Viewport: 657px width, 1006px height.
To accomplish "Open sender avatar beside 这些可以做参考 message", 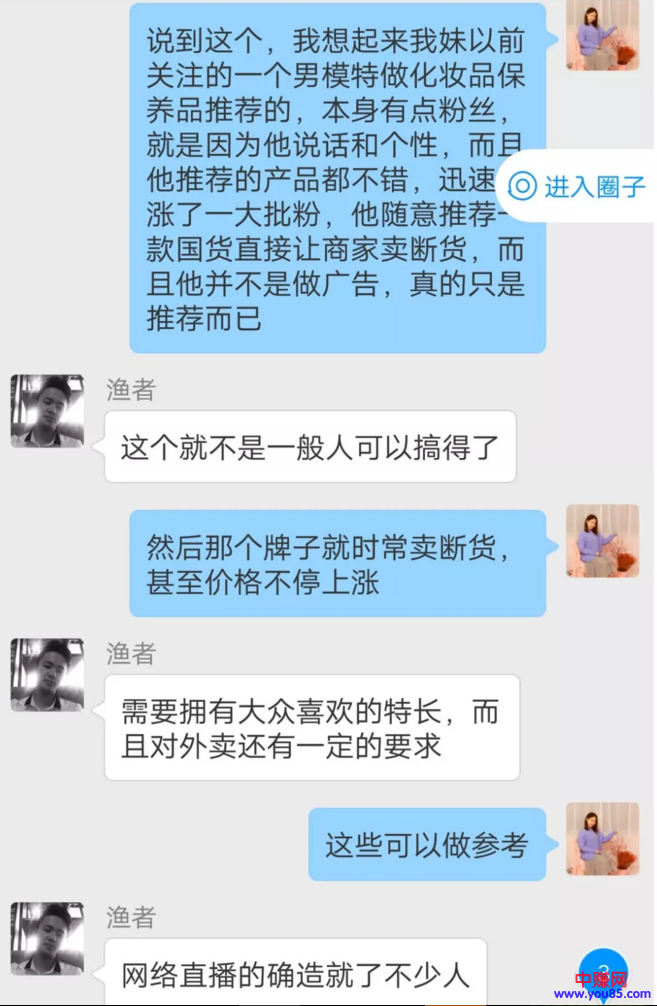I will pyautogui.click(x=602, y=839).
